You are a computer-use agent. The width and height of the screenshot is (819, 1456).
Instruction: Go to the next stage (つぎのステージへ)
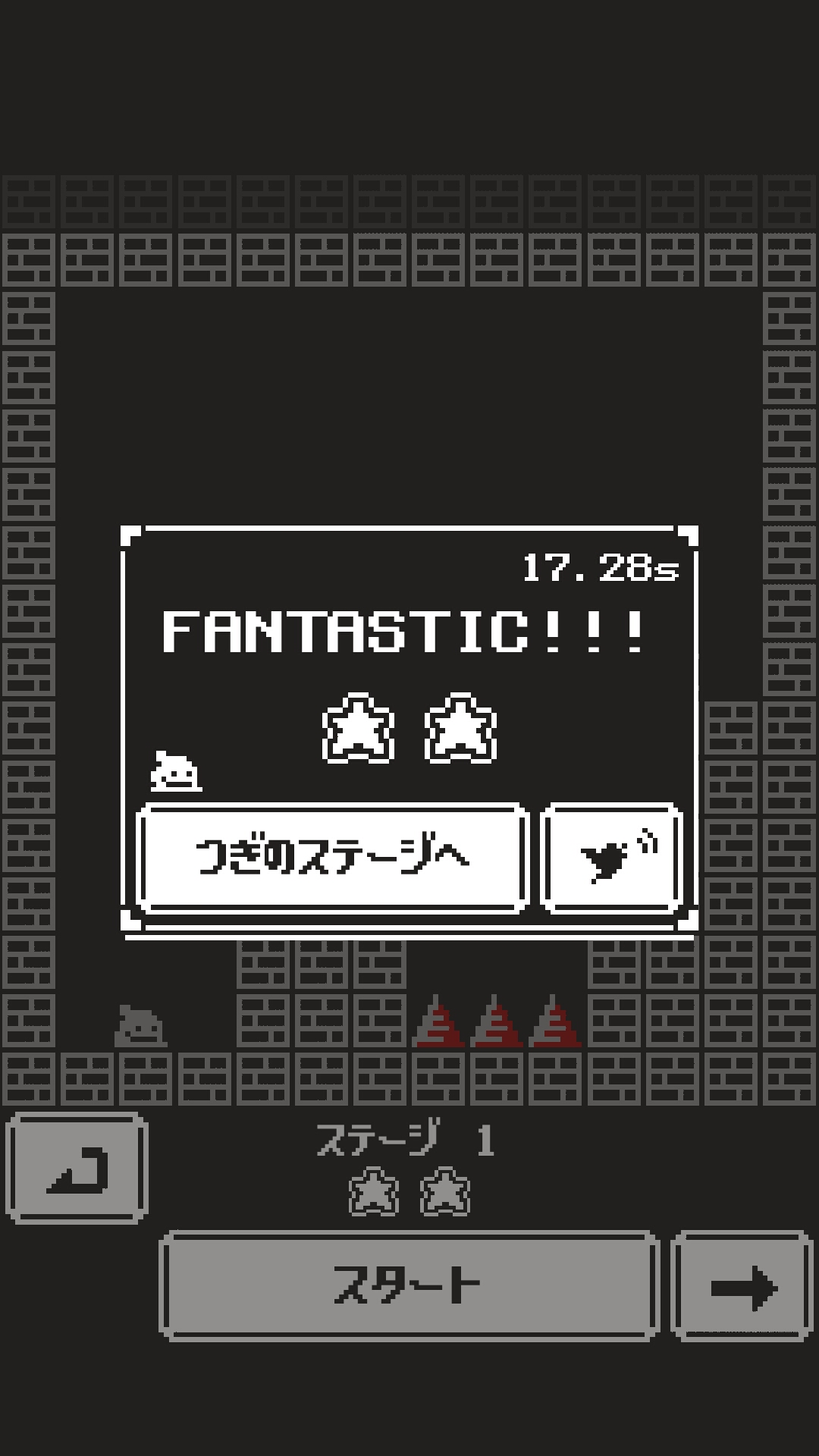pyautogui.click(x=332, y=858)
